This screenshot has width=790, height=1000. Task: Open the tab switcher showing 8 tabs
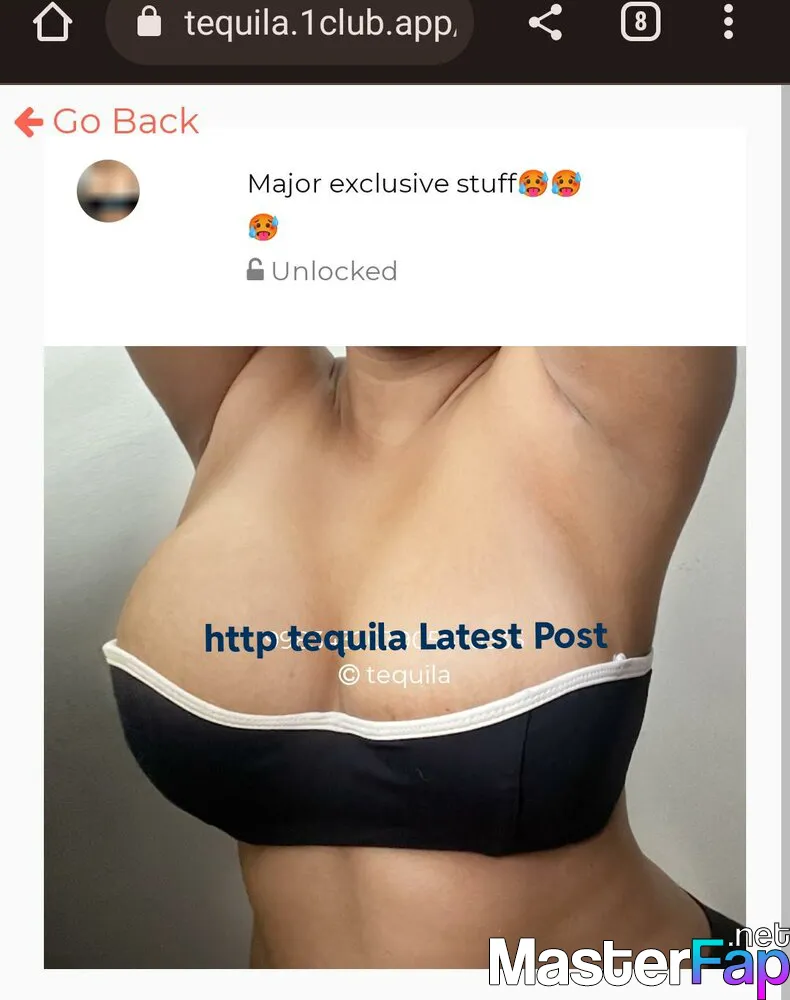point(641,22)
